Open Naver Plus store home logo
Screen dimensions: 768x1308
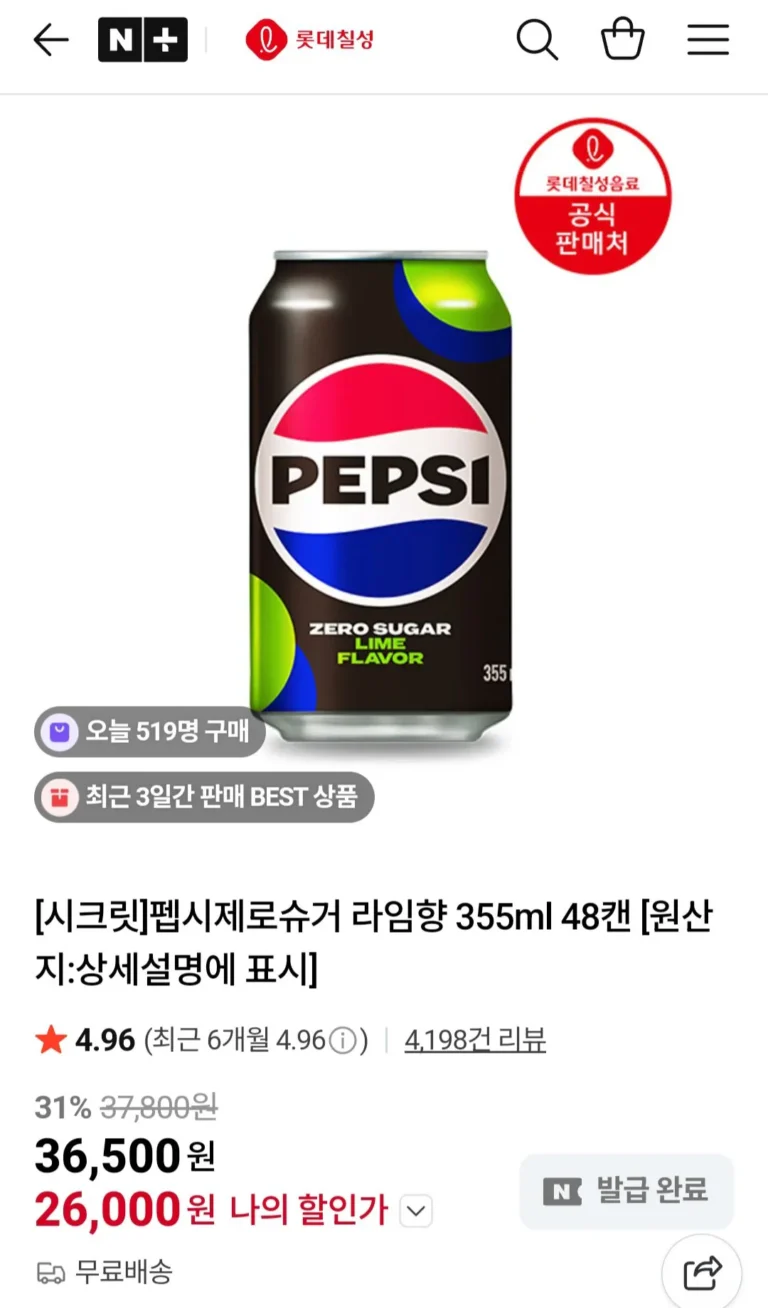point(142,41)
